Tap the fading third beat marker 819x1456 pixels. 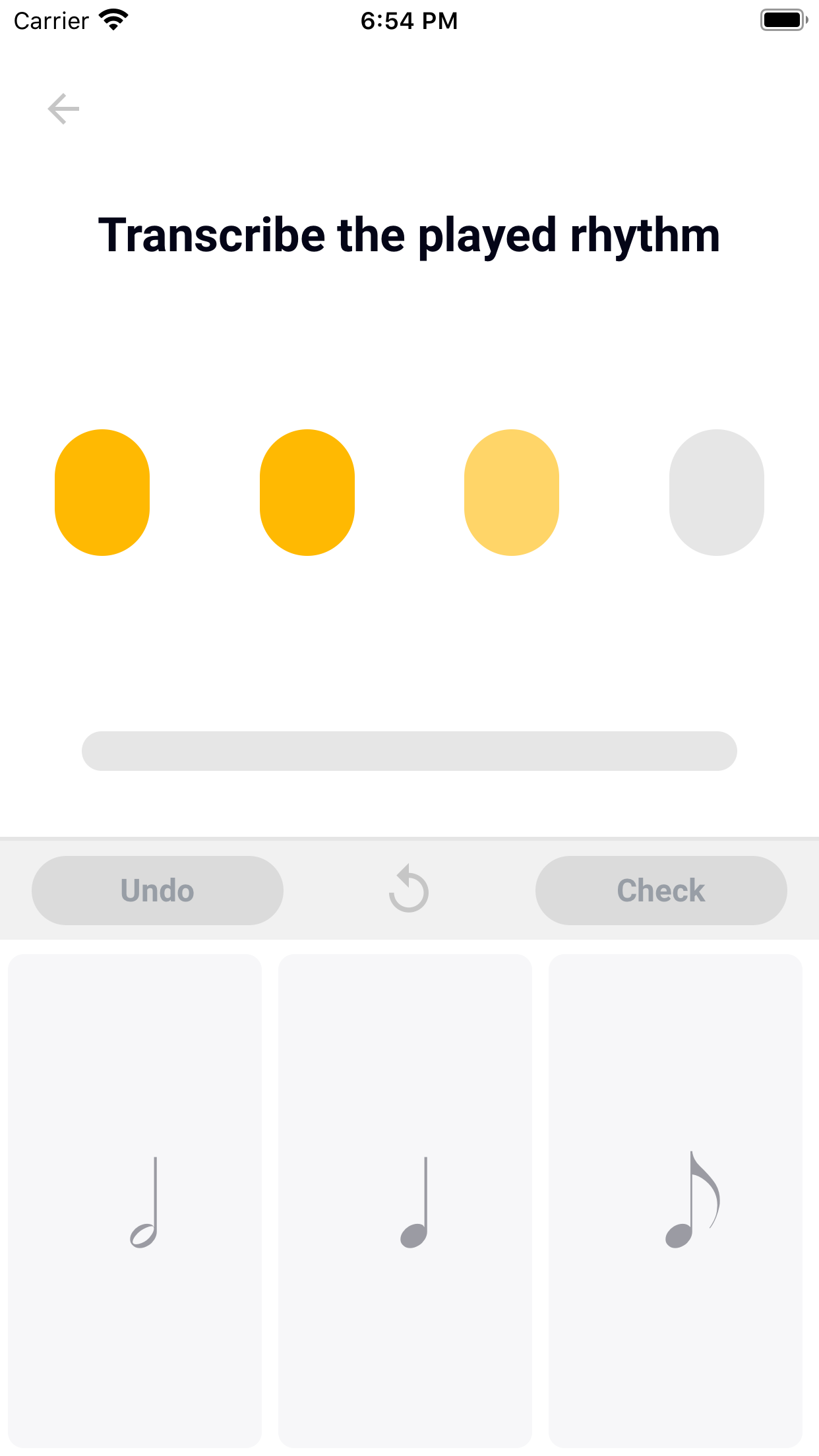point(512,492)
